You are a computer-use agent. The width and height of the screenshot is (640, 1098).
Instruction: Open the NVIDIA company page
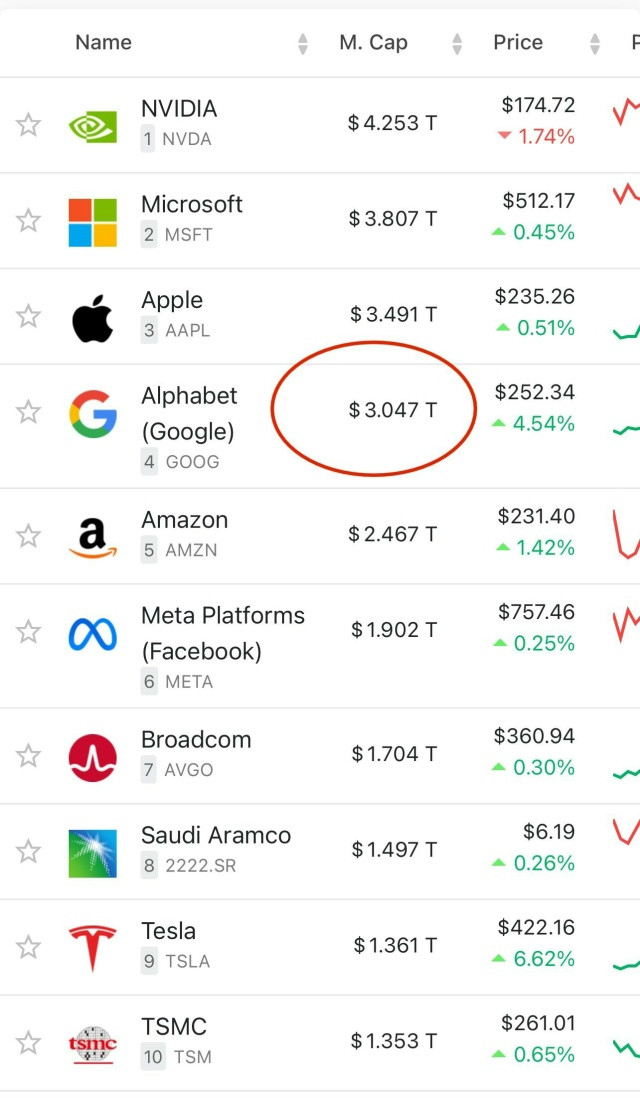tap(179, 109)
